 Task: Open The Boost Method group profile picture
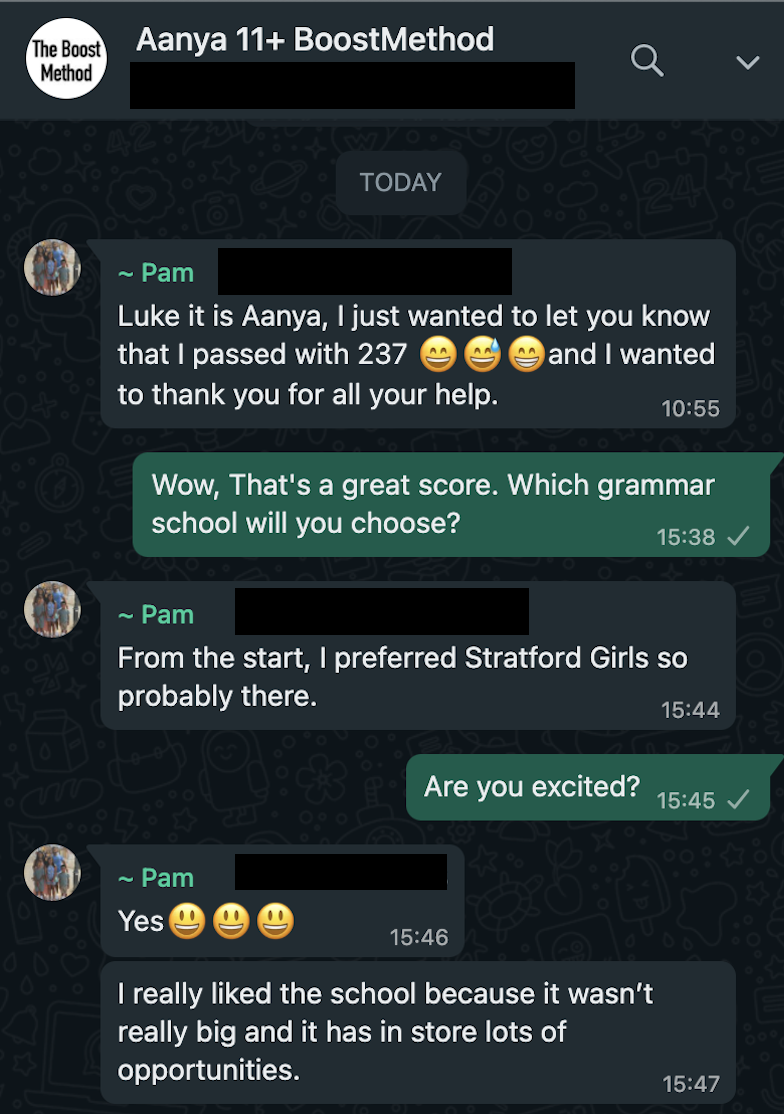(66, 61)
